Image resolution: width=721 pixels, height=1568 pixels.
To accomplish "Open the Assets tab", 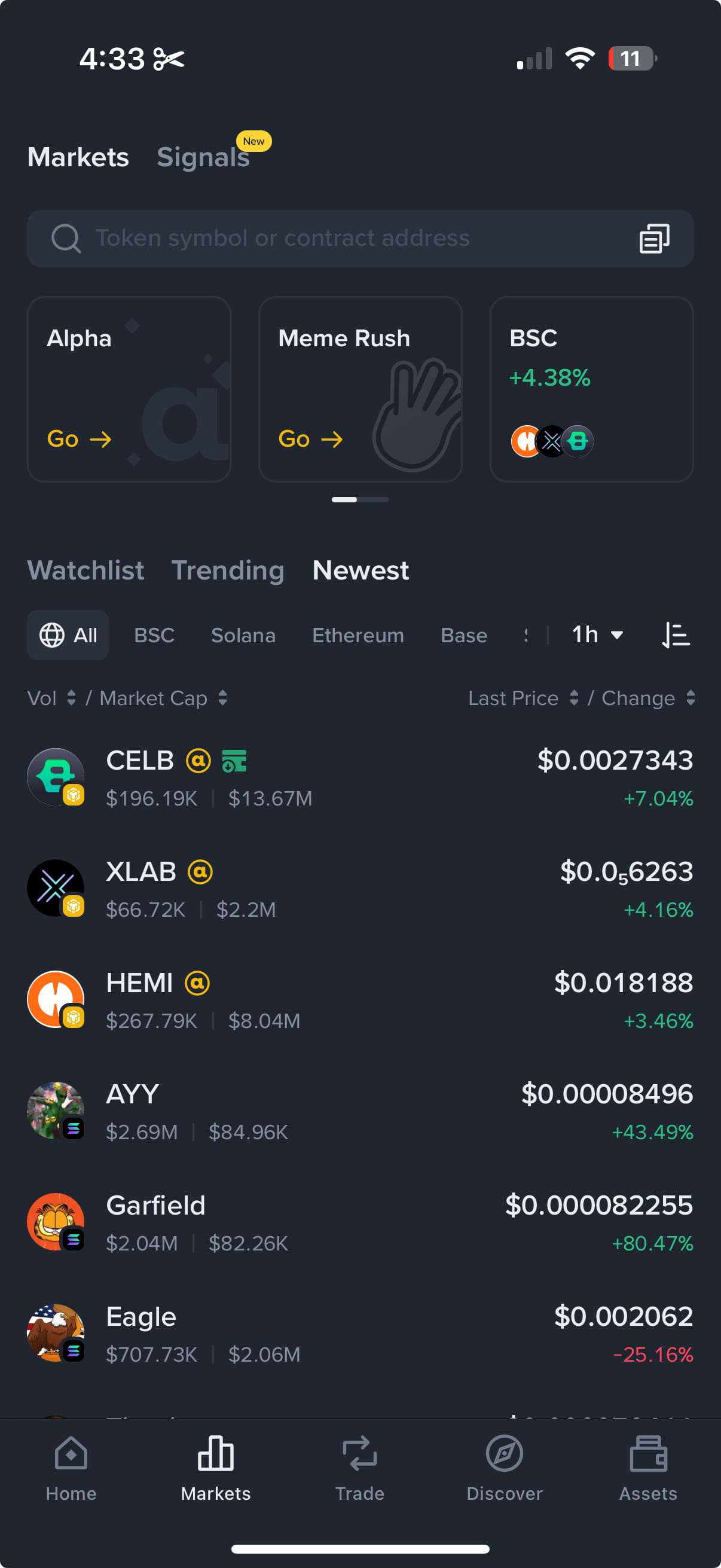I will [x=648, y=1468].
